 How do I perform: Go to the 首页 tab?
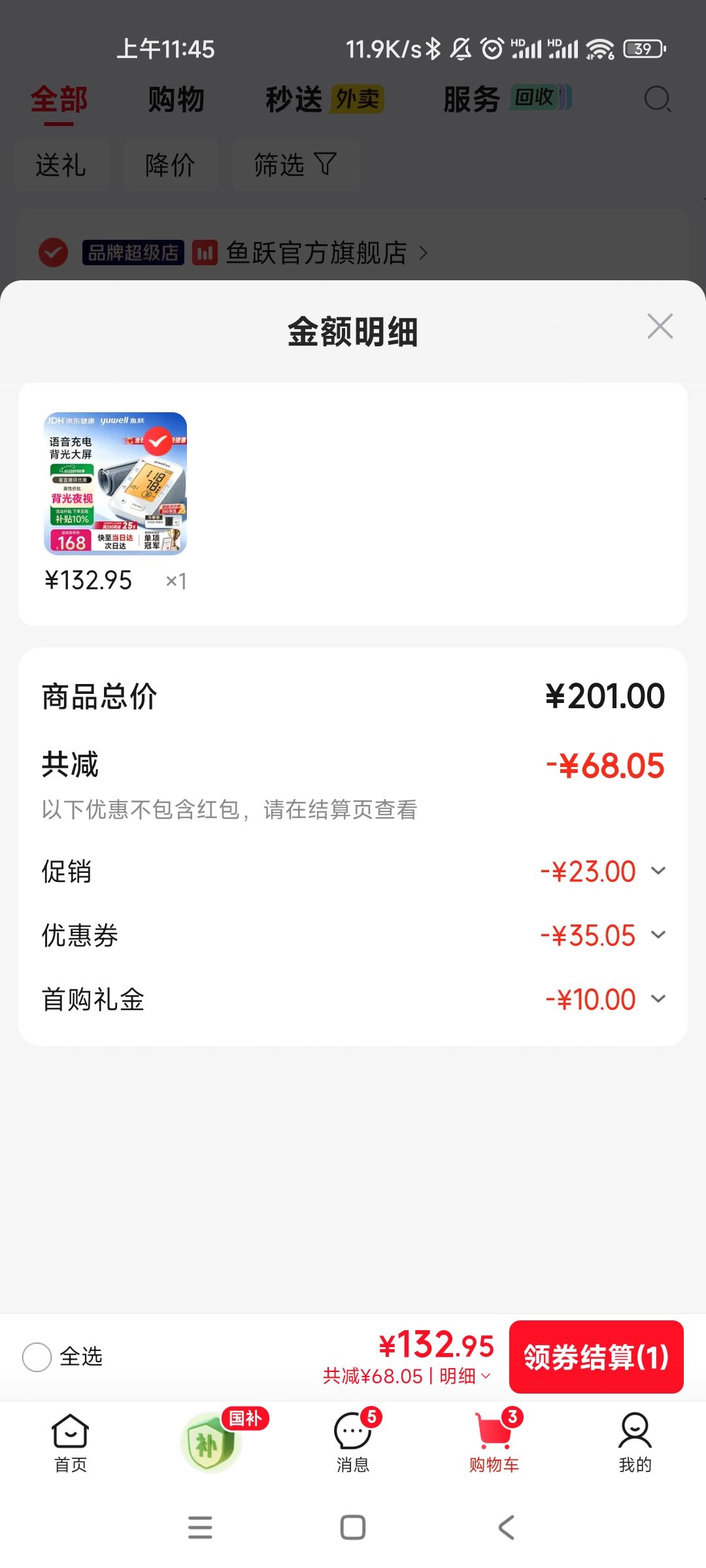click(x=70, y=1443)
